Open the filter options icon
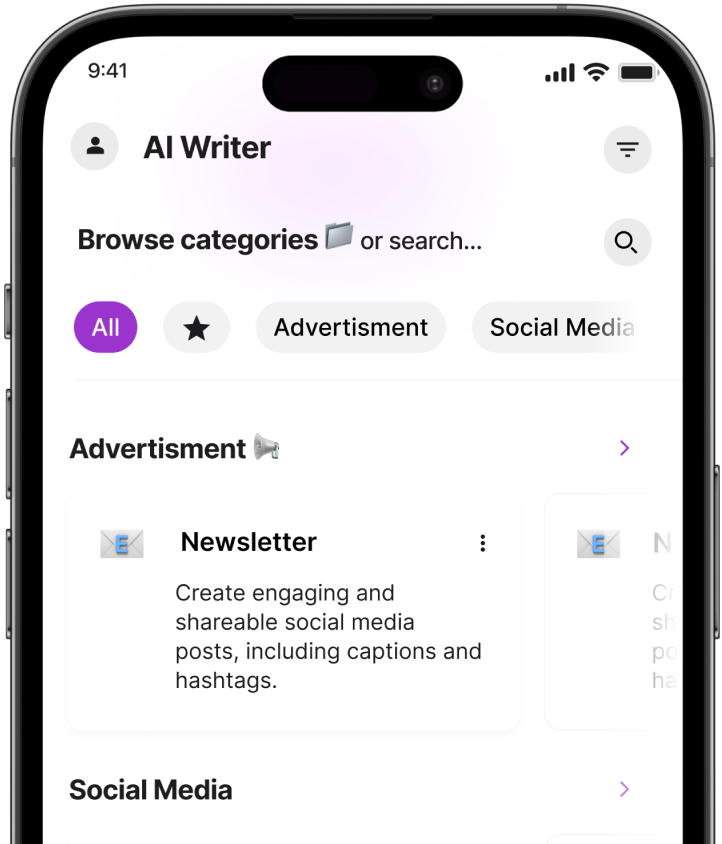This screenshot has width=722, height=844. pyautogui.click(x=627, y=150)
